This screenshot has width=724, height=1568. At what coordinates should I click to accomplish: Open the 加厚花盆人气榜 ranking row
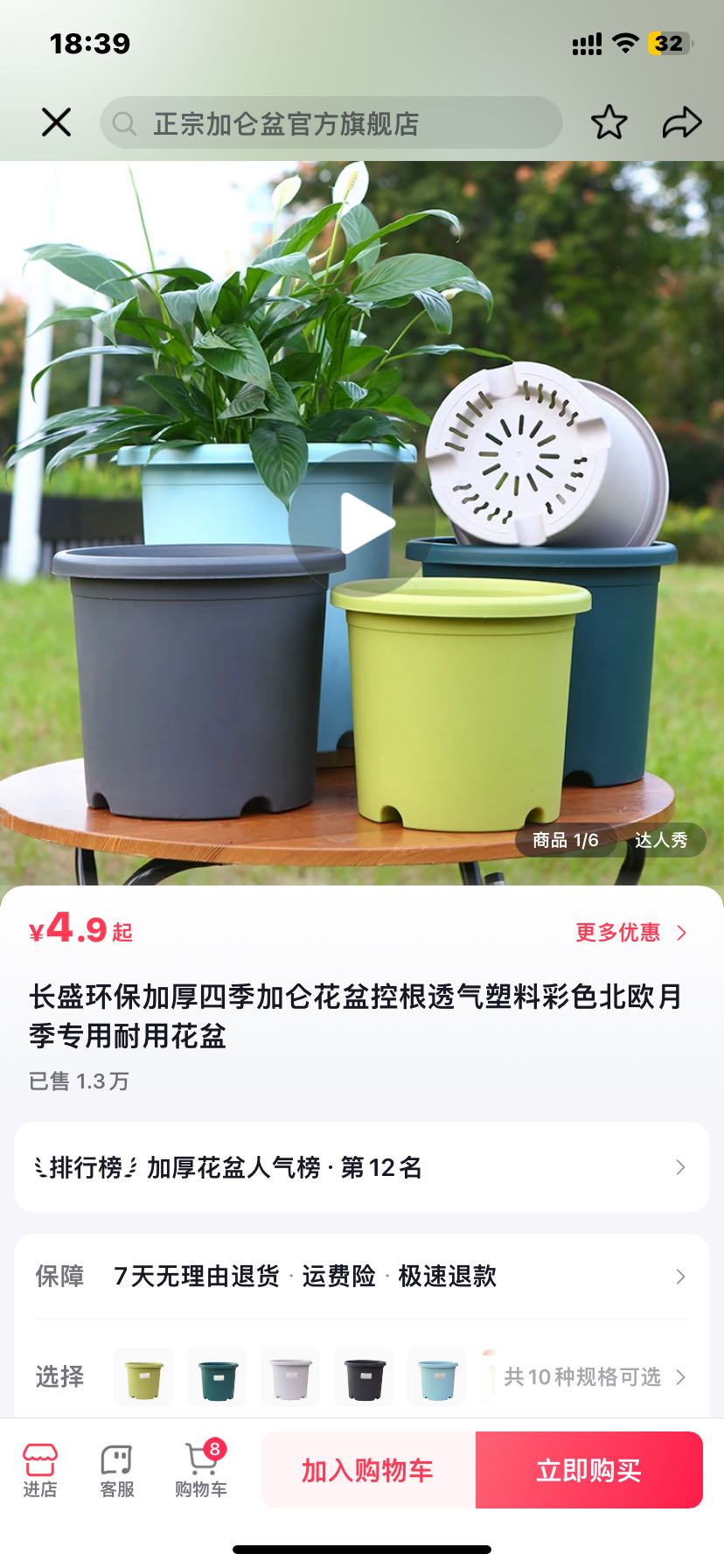coord(362,1167)
